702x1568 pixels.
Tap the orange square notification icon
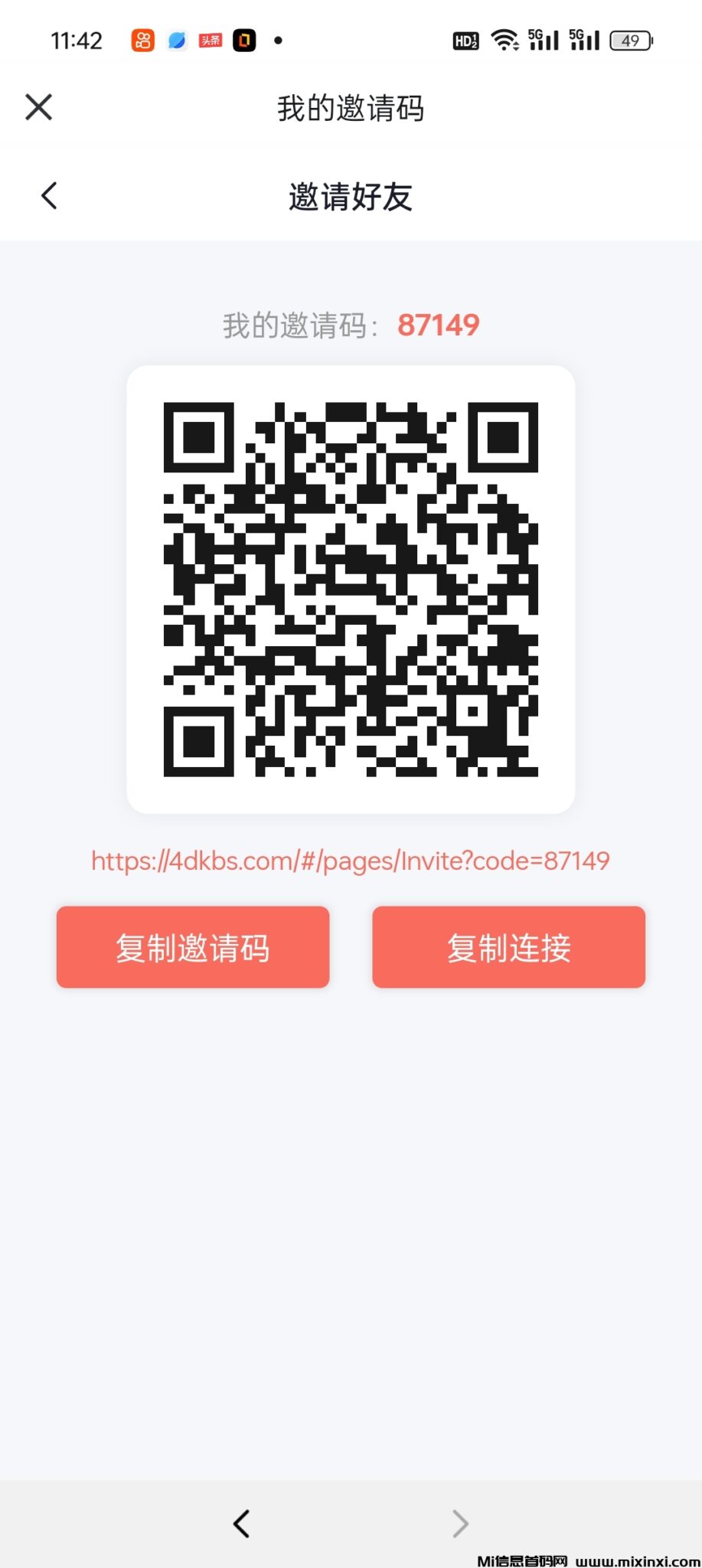coord(245,40)
